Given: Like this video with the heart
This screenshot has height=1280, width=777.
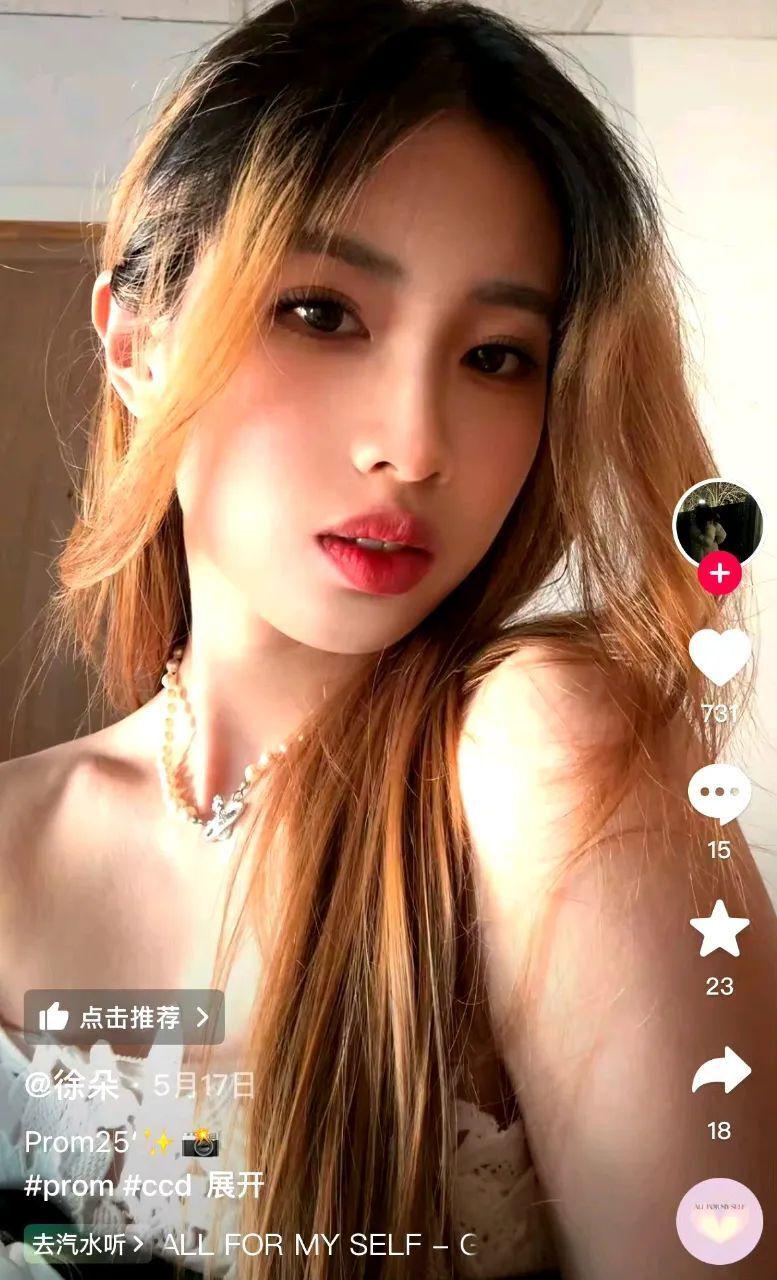Looking at the screenshot, I should tap(719, 657).
